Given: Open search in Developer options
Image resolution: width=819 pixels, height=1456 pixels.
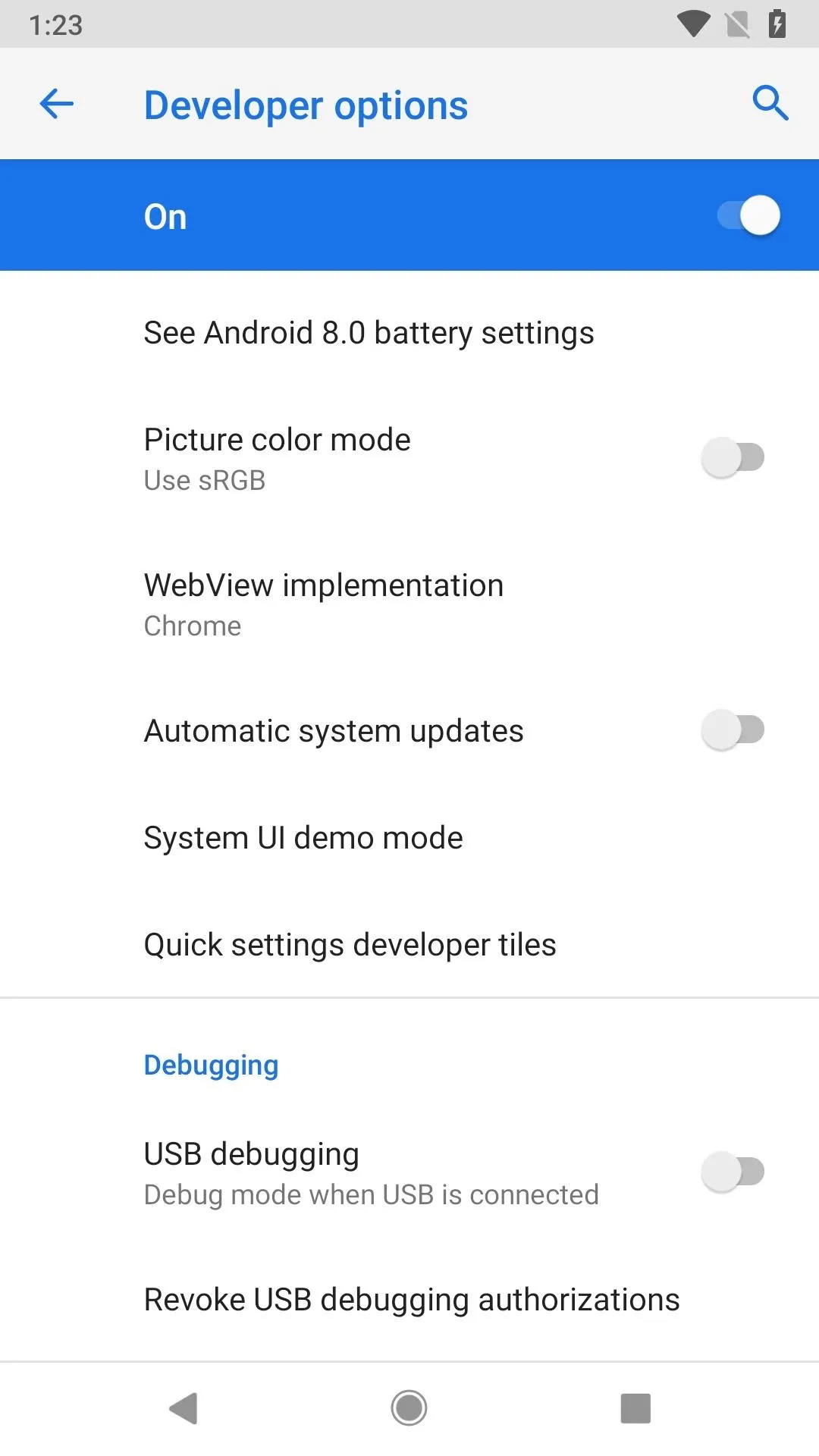Looking at the screenshot, I should (x=770, y=103).
